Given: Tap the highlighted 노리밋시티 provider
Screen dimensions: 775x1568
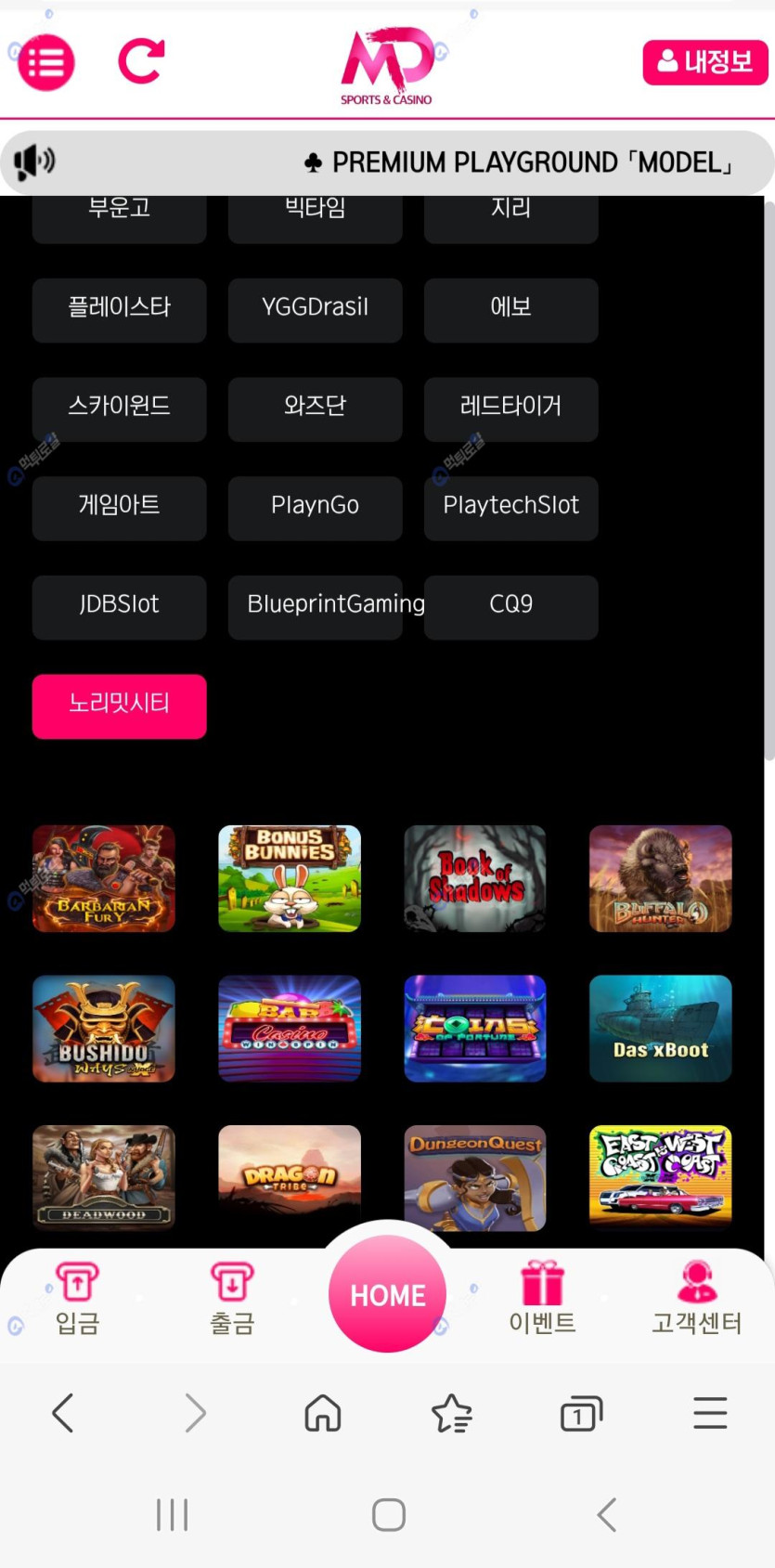Looking at the screenshot, I should [x=119, y=706].
